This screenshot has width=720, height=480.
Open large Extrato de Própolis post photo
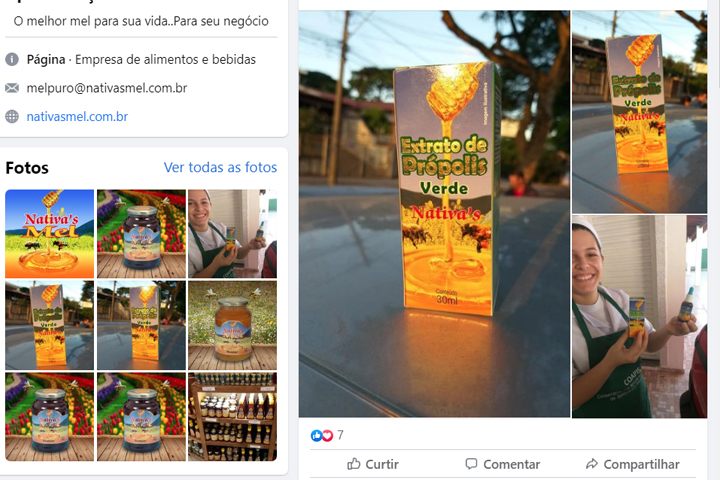[x=434, y=214]
